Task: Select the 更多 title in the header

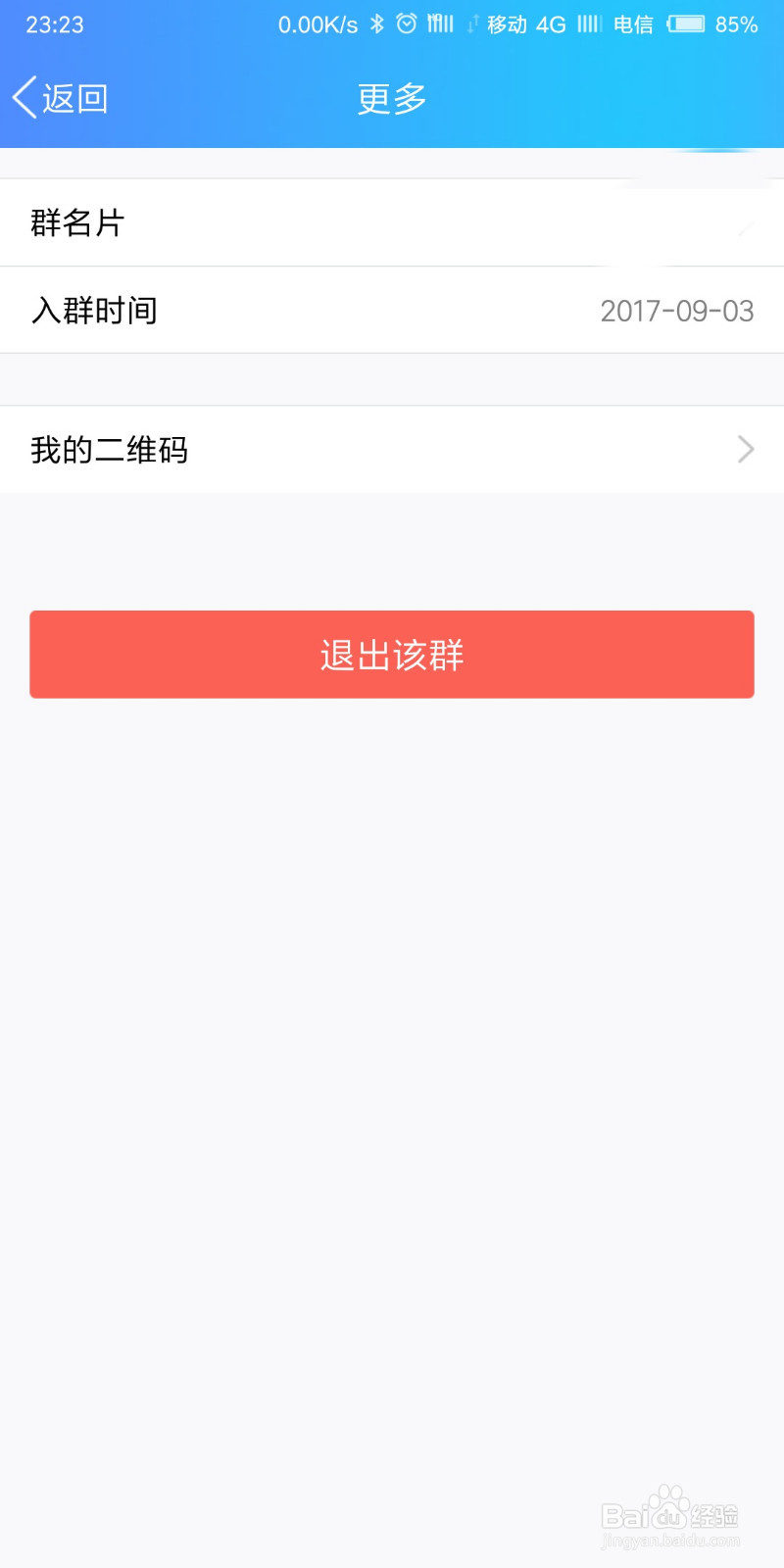Action: (391, 98)
